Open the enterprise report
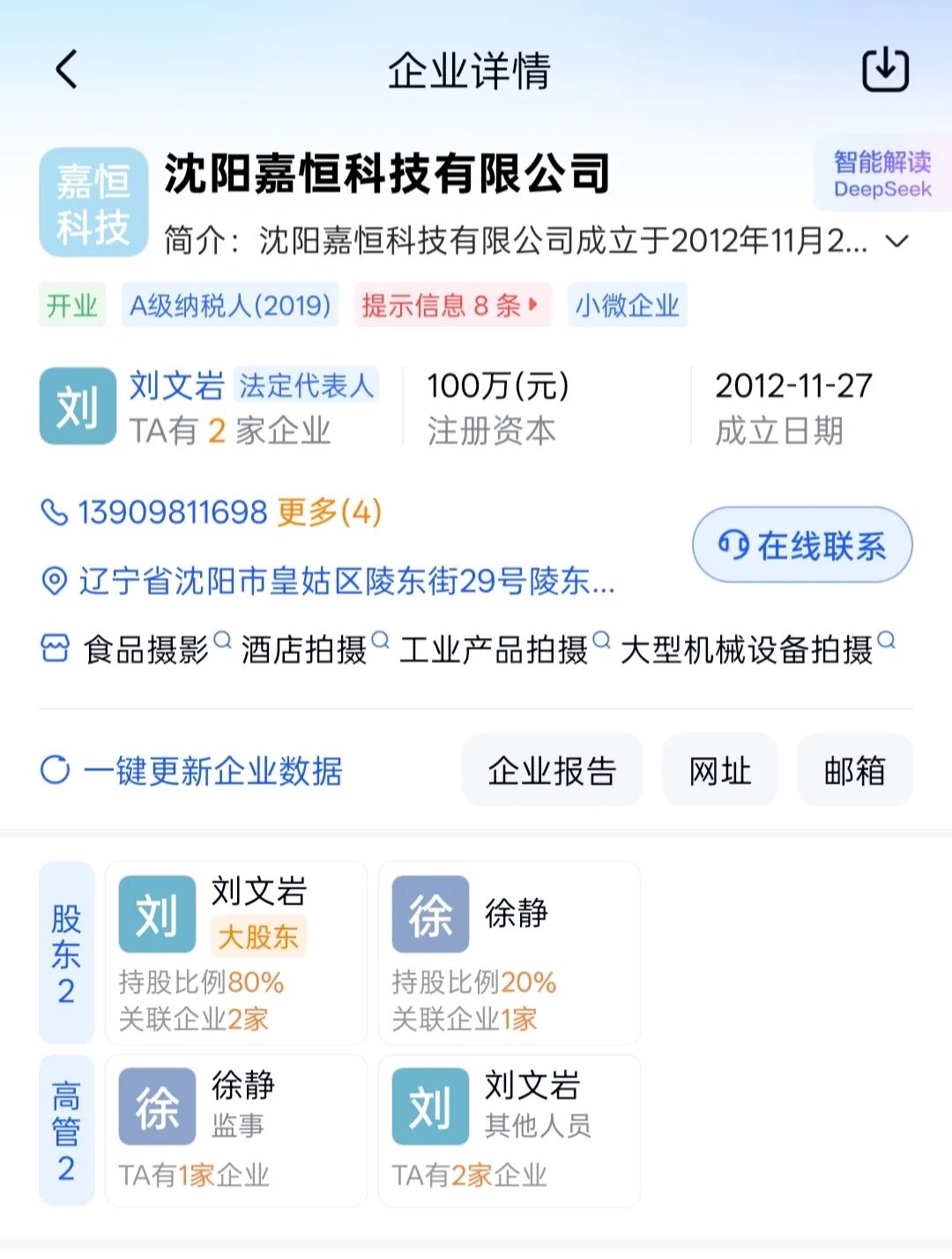952x1259 pixels. 552,771
